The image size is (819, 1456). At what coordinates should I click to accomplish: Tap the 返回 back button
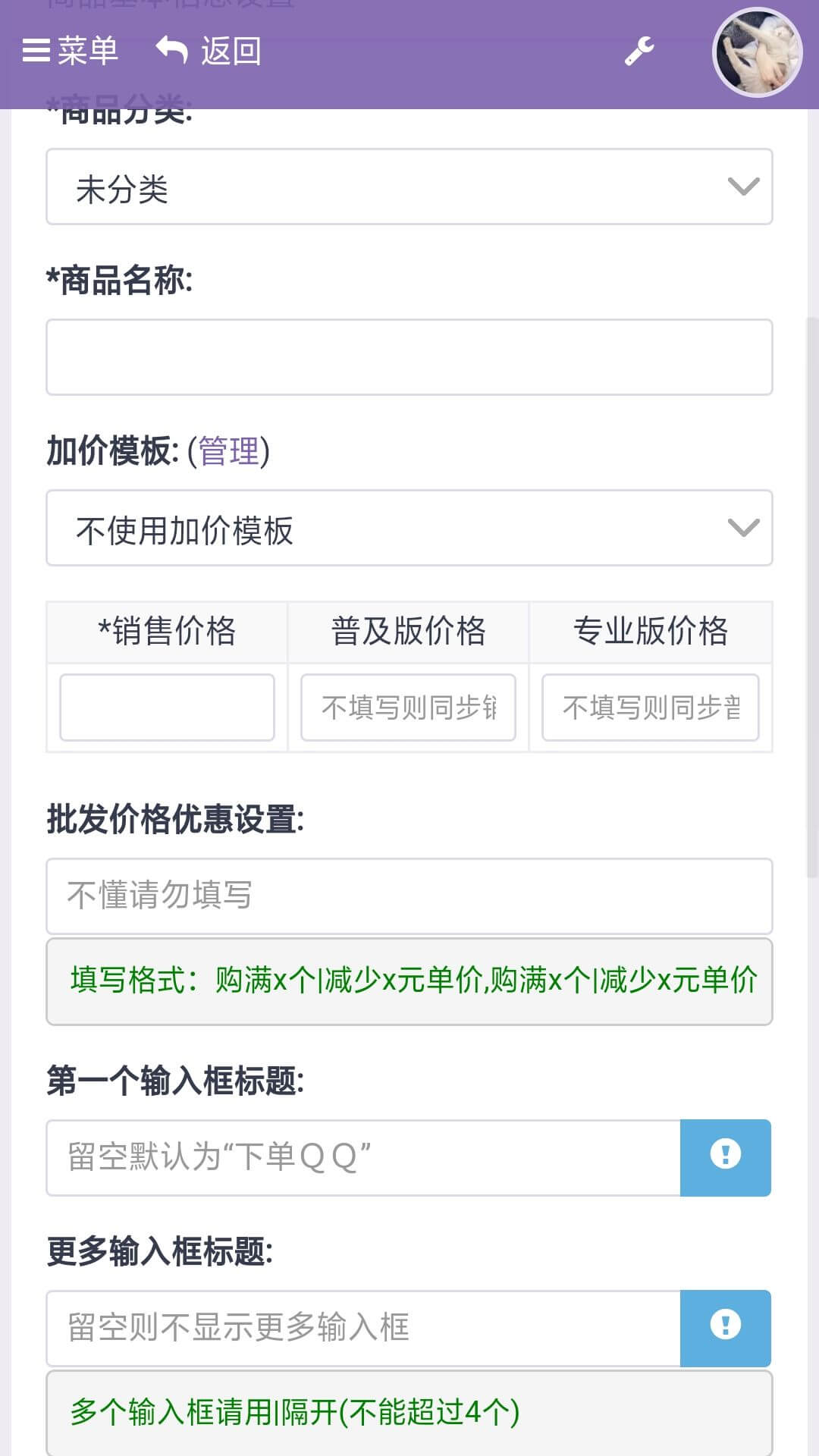(209, 51)
